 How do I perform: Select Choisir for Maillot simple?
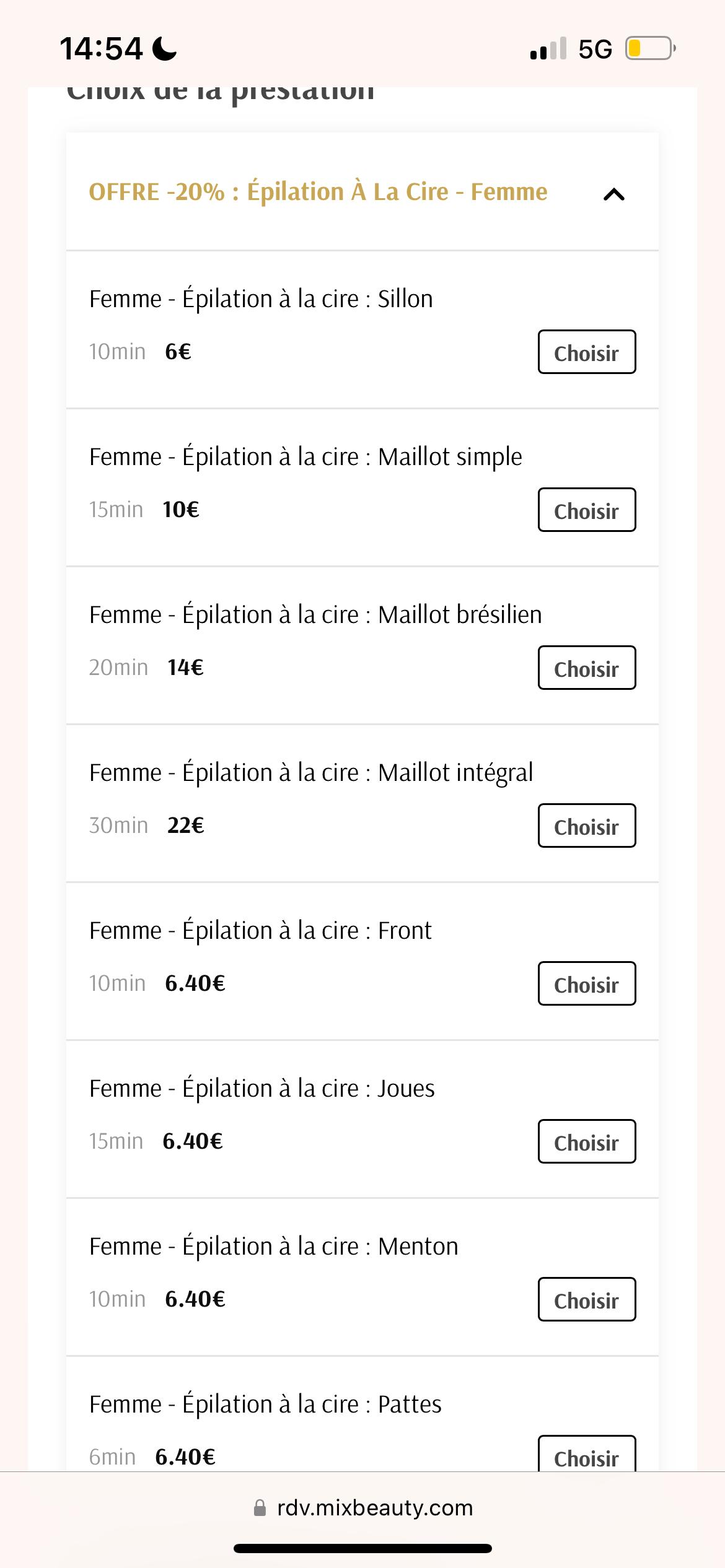(x=586, y=510)
